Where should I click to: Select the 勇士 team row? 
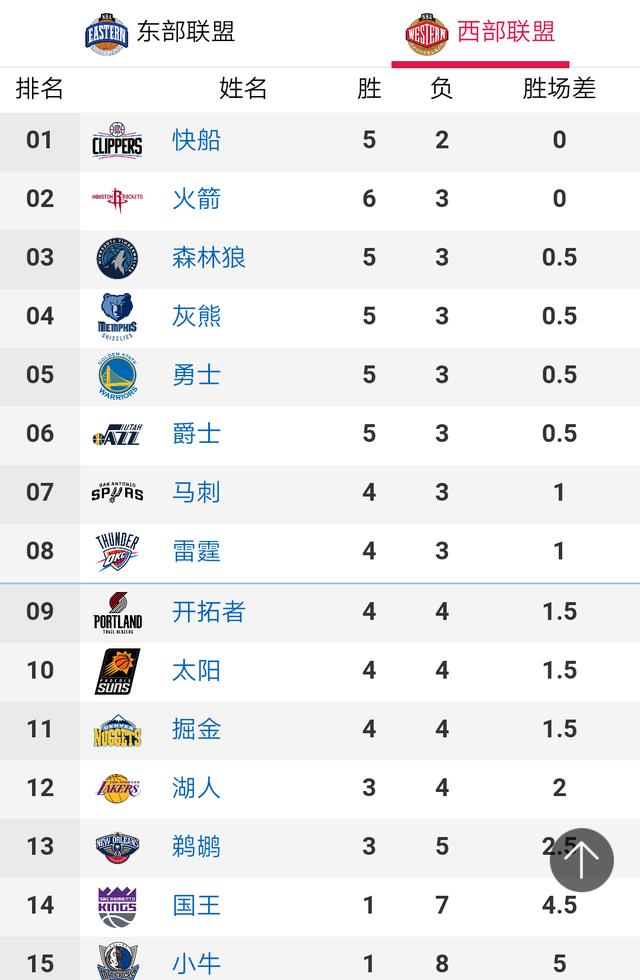(x=196, y=375)
